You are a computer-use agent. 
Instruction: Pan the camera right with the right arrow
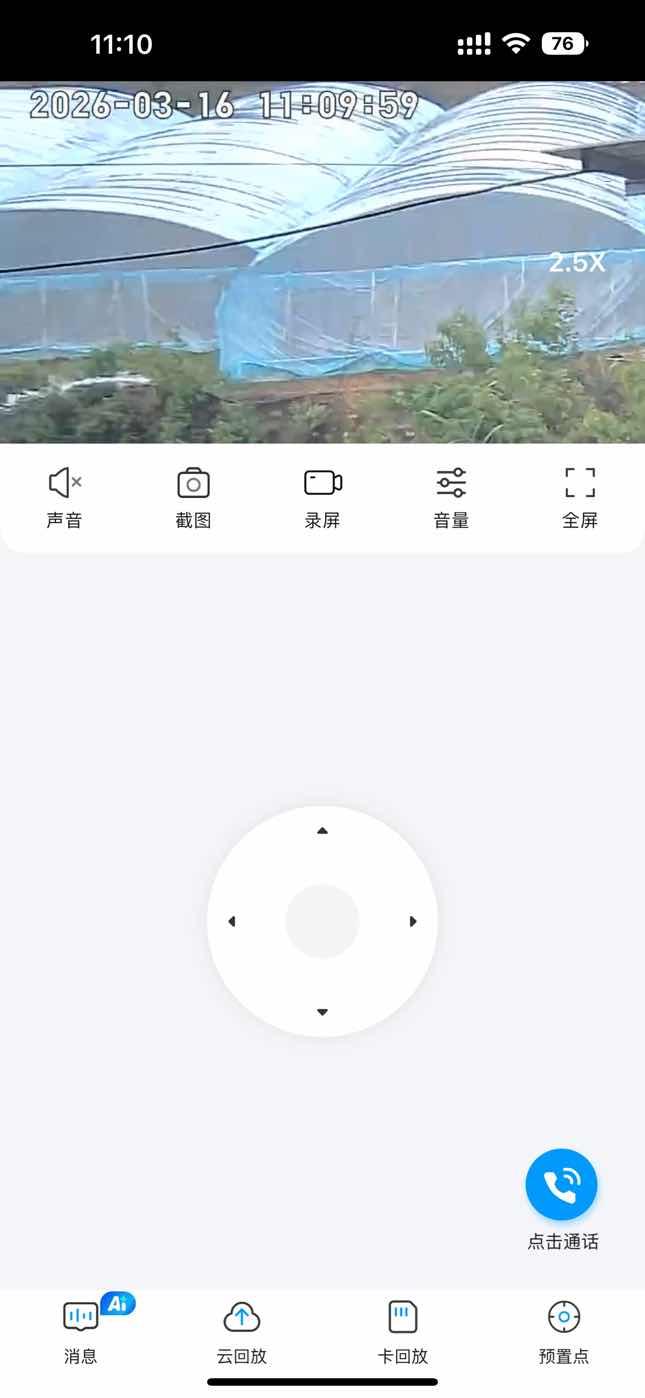(x=413, y=921)
